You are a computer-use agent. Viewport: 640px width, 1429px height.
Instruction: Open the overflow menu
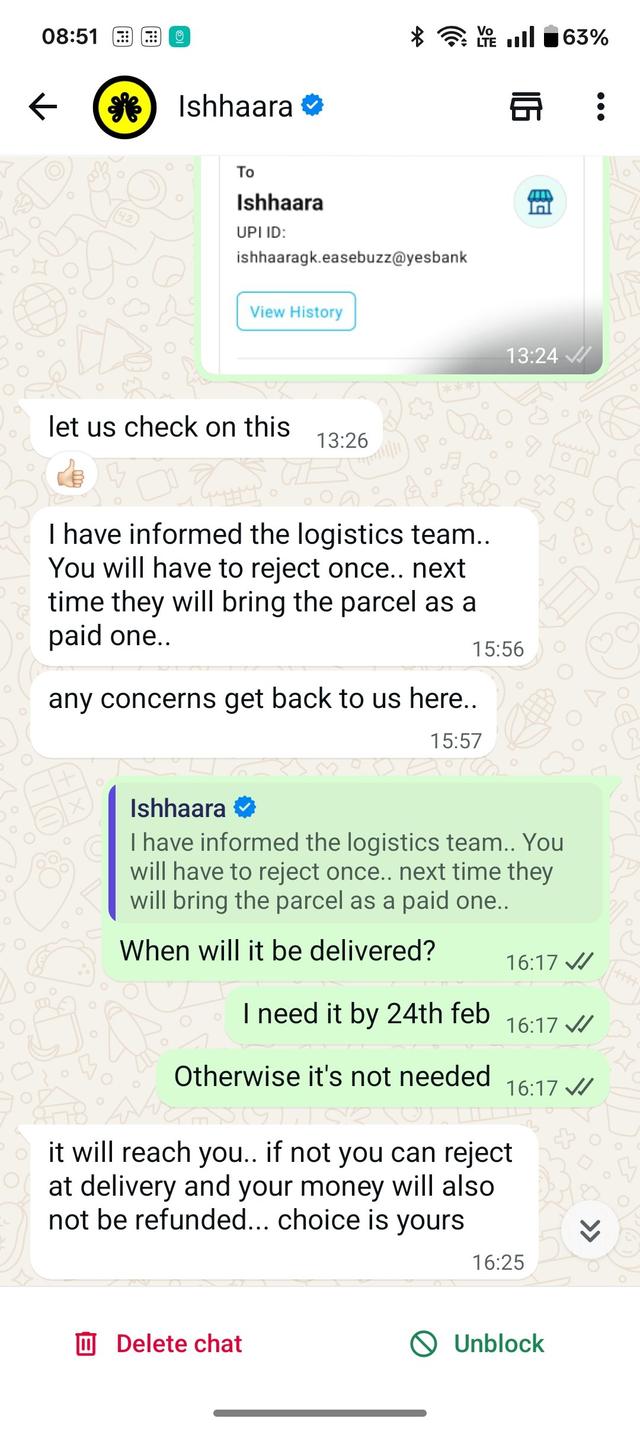pyautogui.click(x=600, y=107)
